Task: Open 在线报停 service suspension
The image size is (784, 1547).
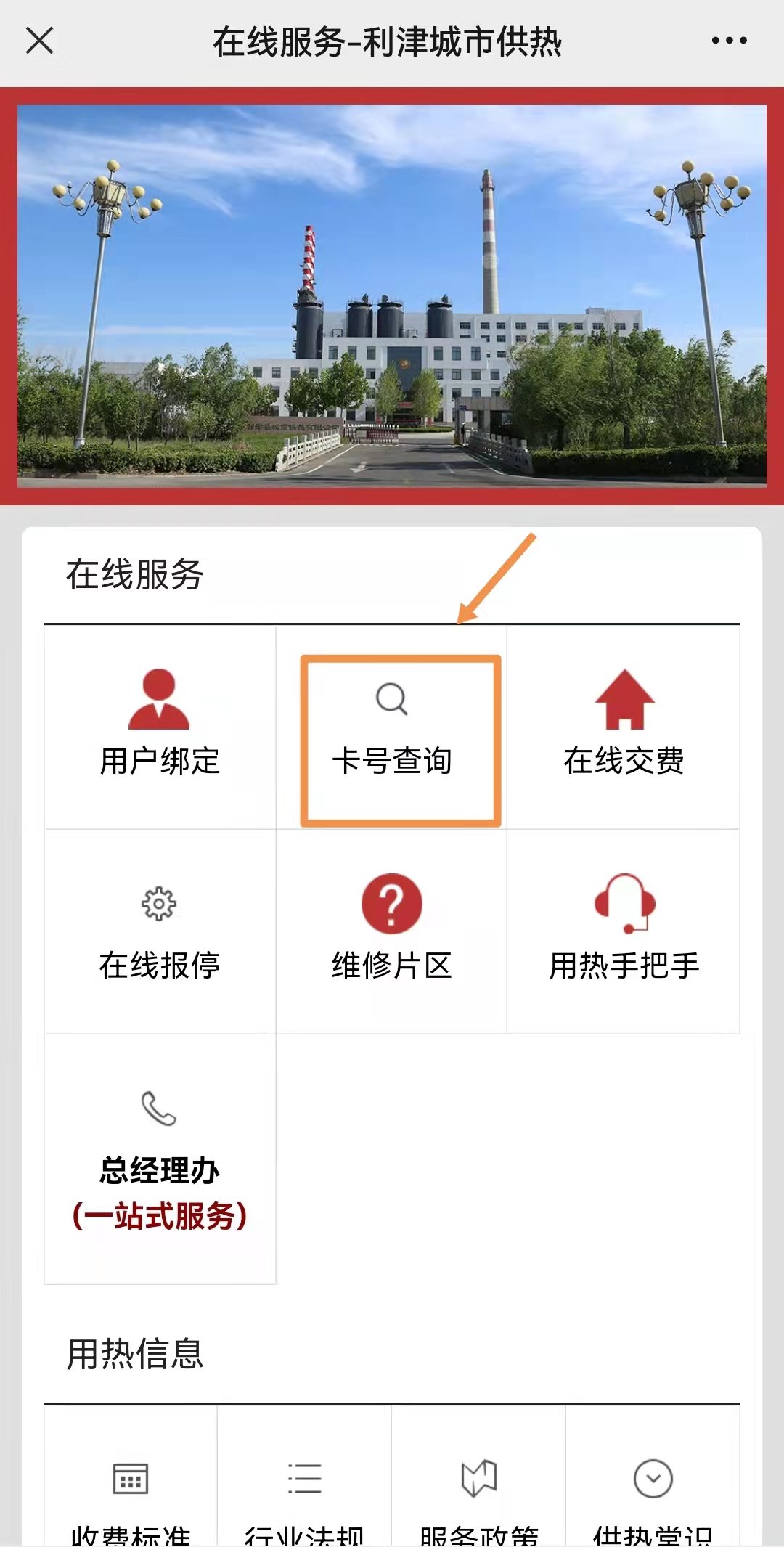Action: click(x=160, y=931)
